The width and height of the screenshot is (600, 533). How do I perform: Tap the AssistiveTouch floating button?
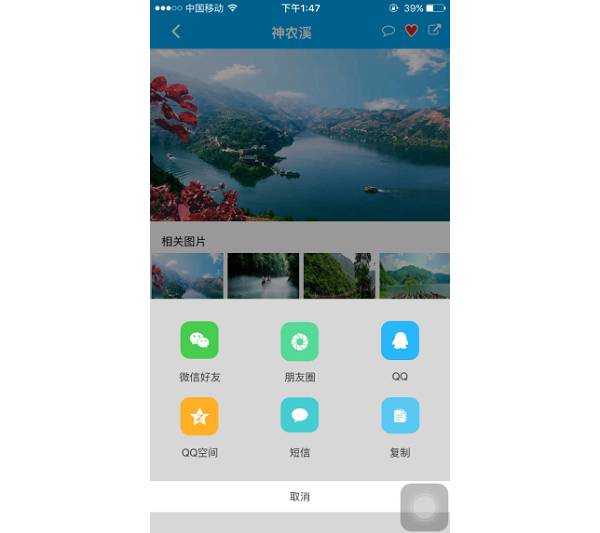pos(424,507)
